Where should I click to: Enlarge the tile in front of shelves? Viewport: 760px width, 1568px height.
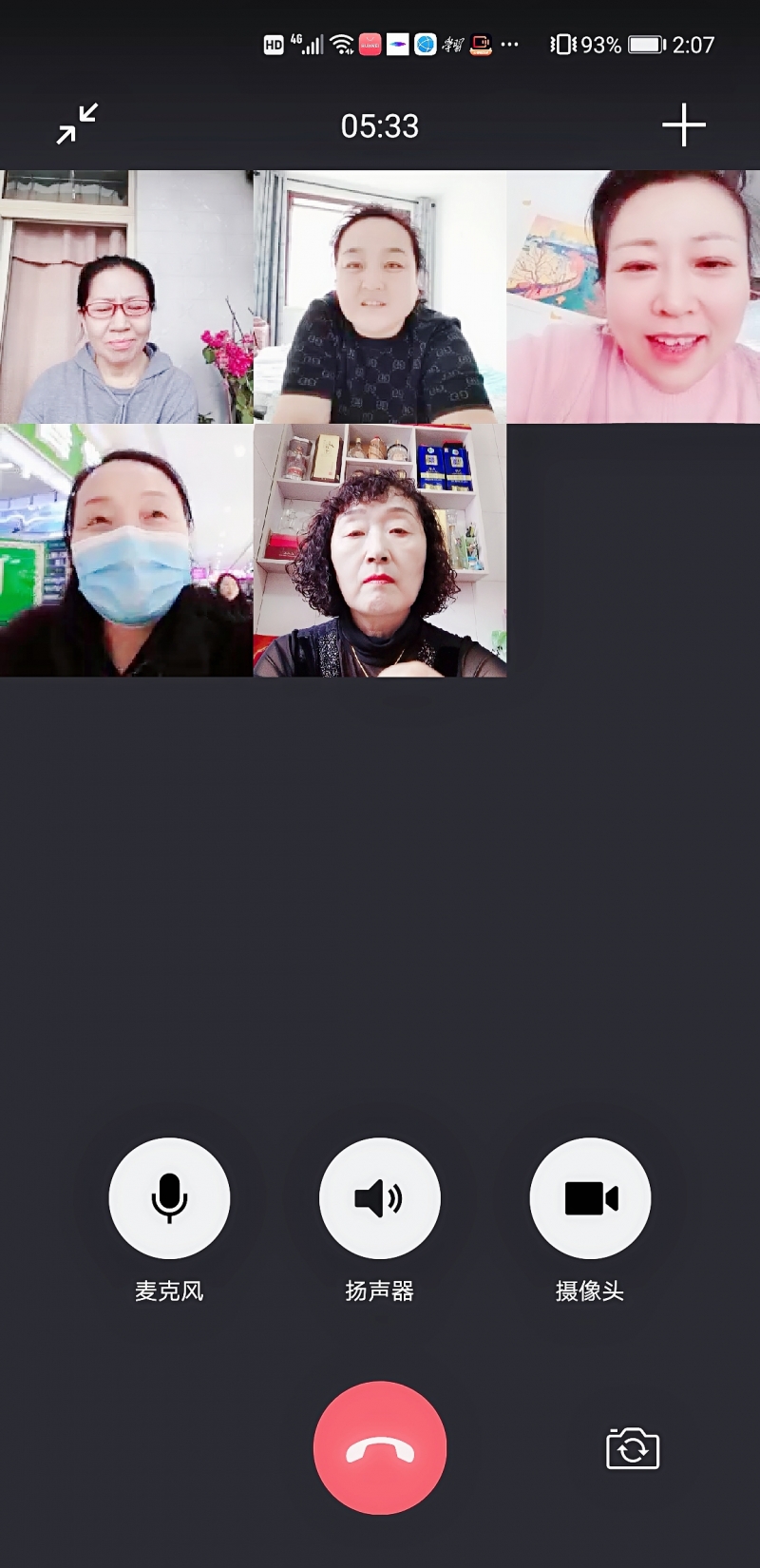pyautogui.click(x=380, y=550)
